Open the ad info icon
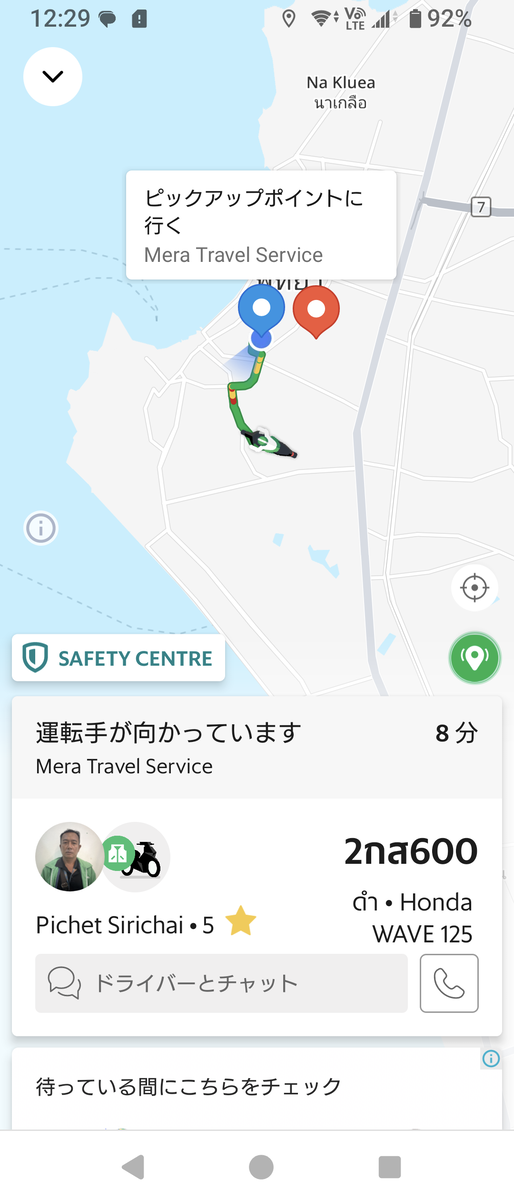 click(x=491, y=1058)
